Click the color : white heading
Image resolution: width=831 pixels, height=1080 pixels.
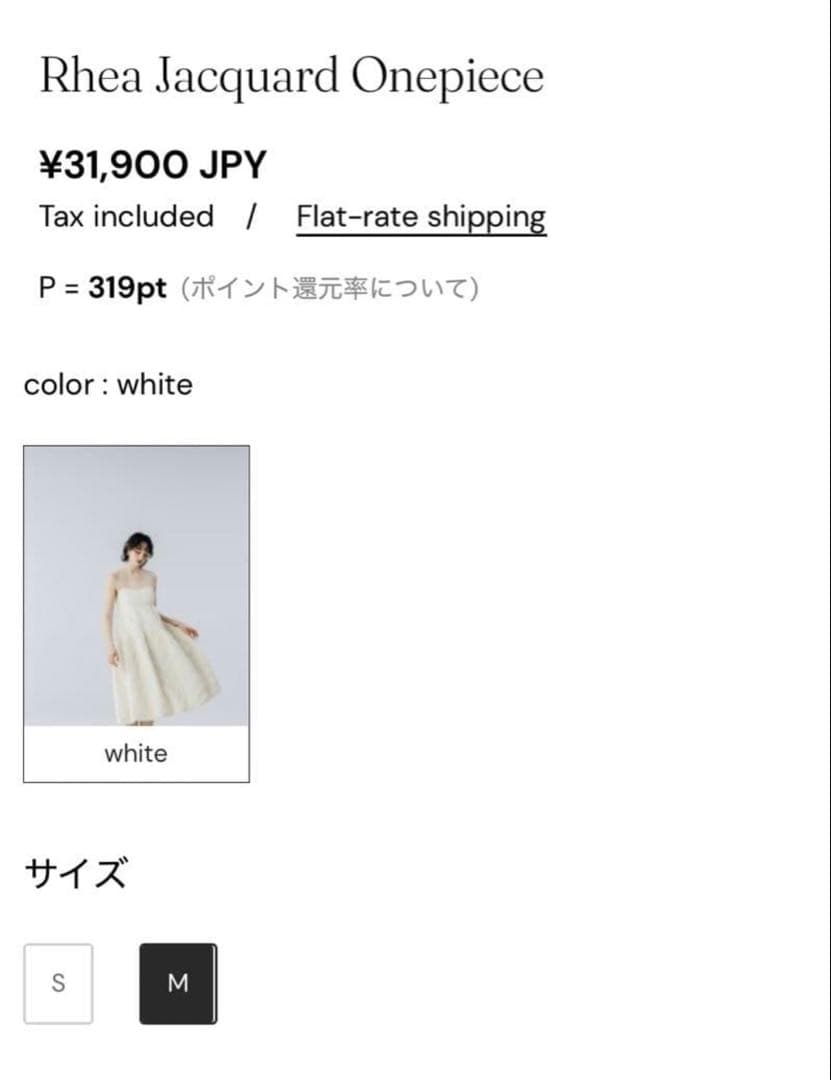tap(108, 384)
